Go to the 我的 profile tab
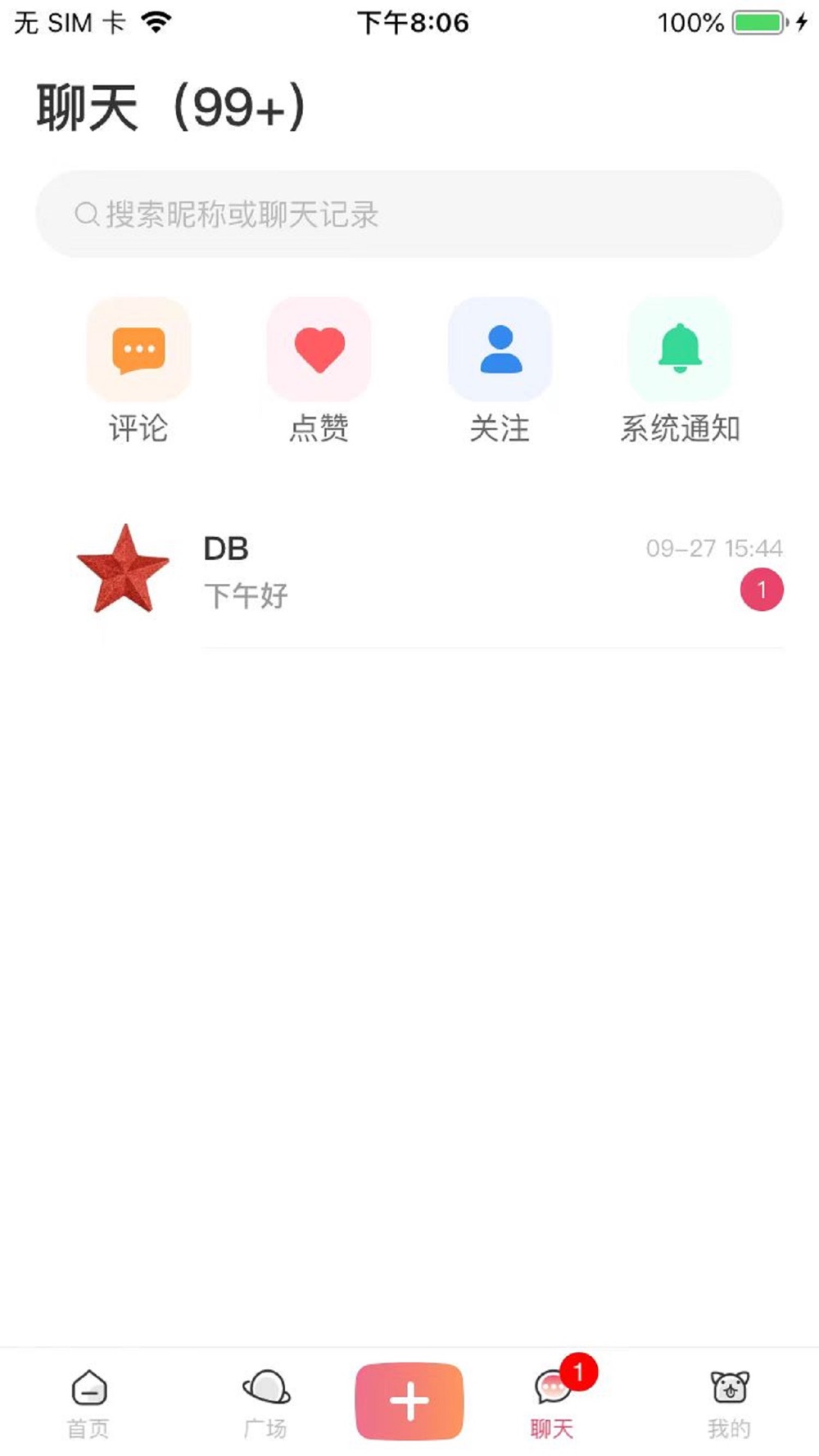 [729, 1402]
